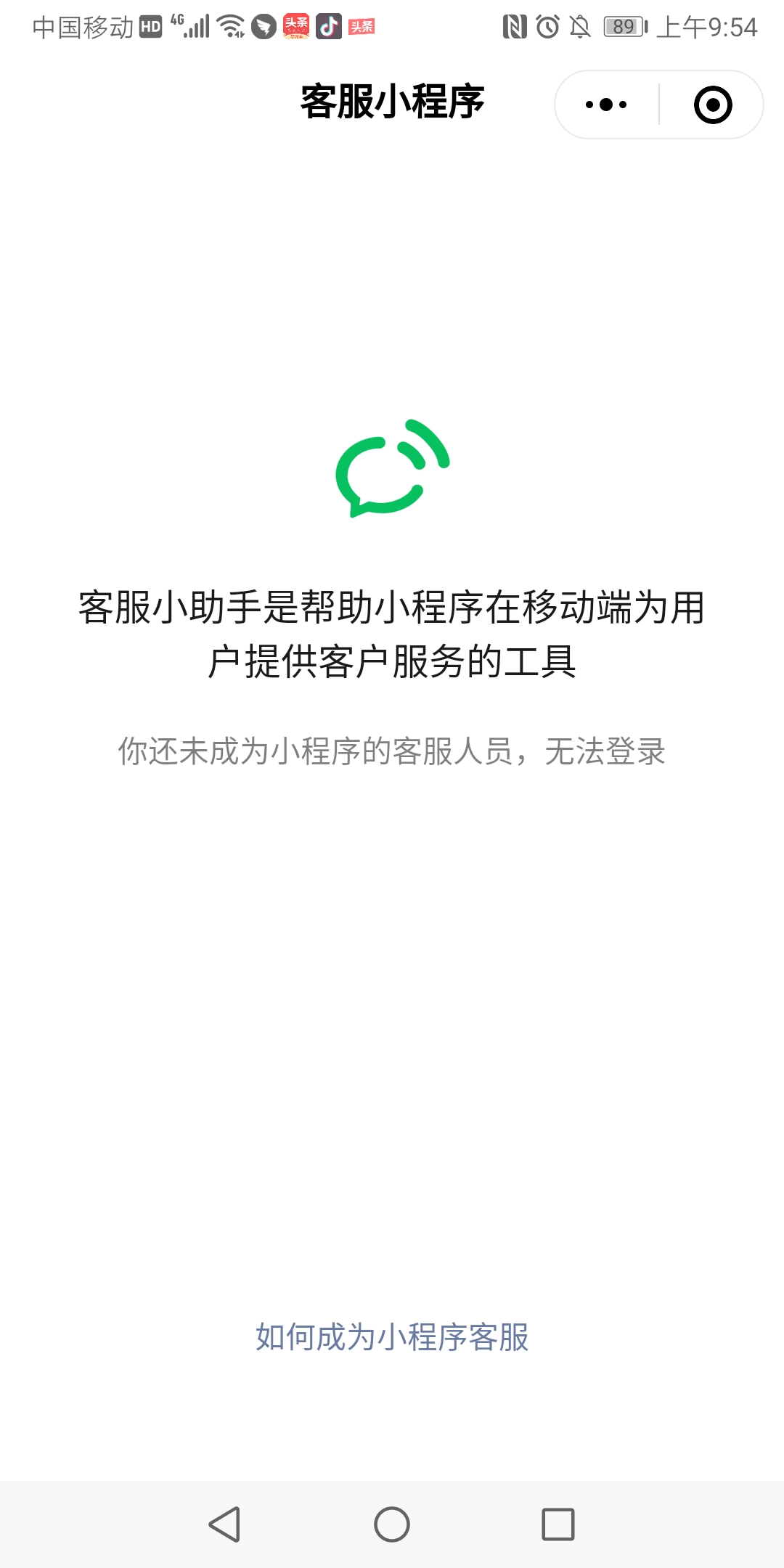Image resolution: width=784 pixels, height=1568 pixels.
Task: Click the cellular signal strength bars
Action: (x=198, y=27)
